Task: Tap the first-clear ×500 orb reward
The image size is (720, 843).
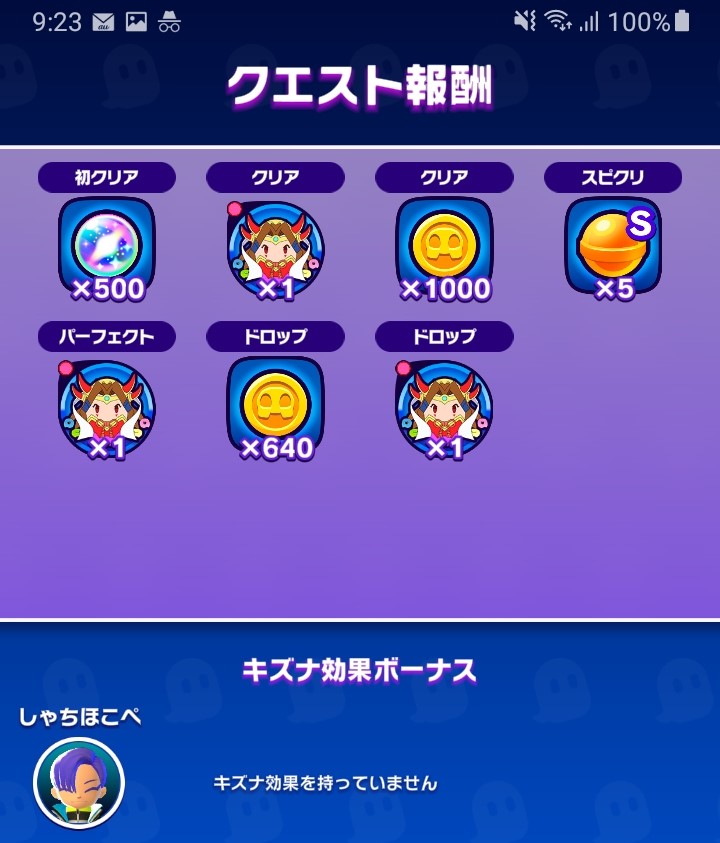Action: tap(107, 247)
